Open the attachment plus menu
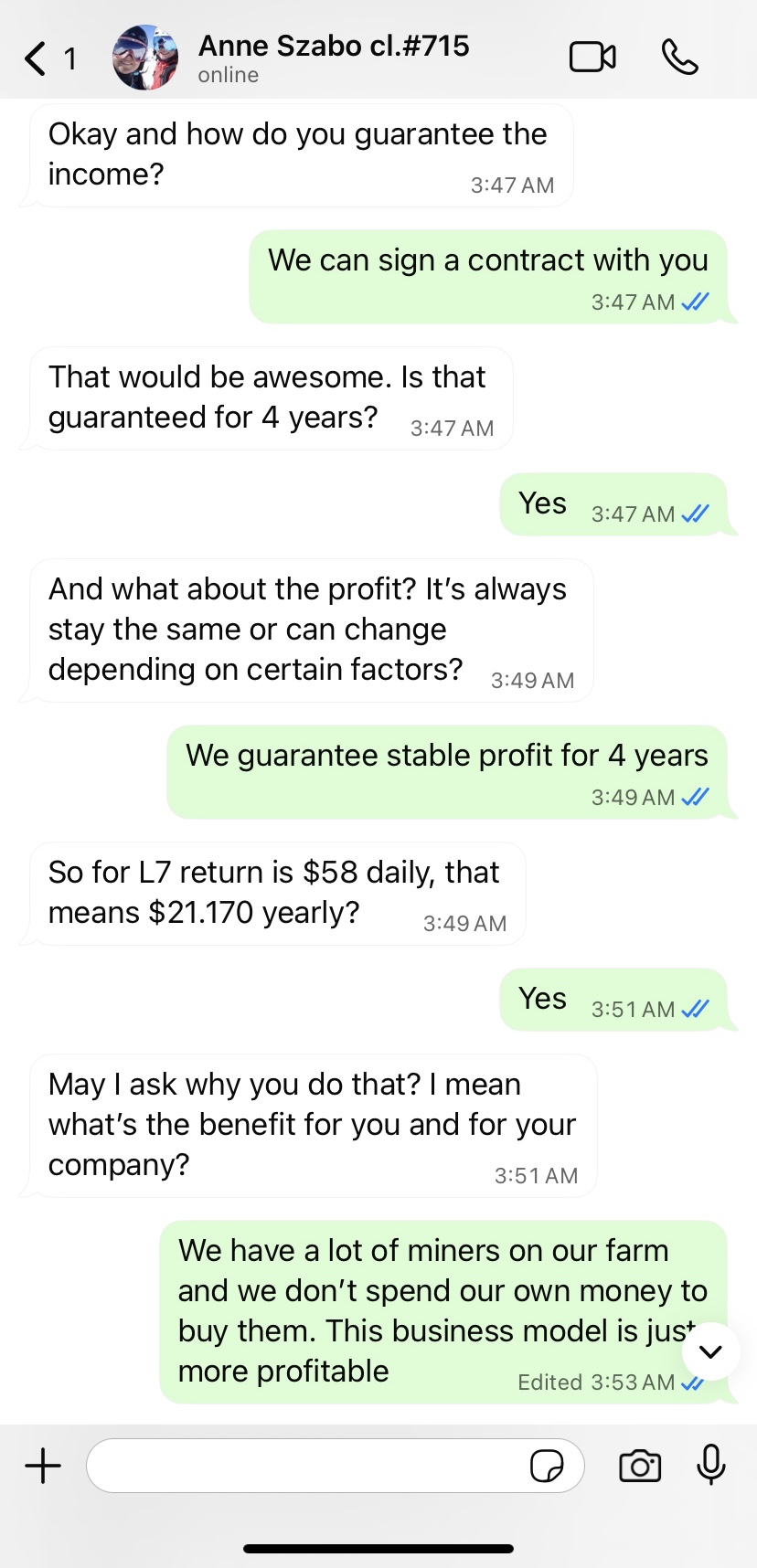757x1568 pixels. tap(43, 1466)
